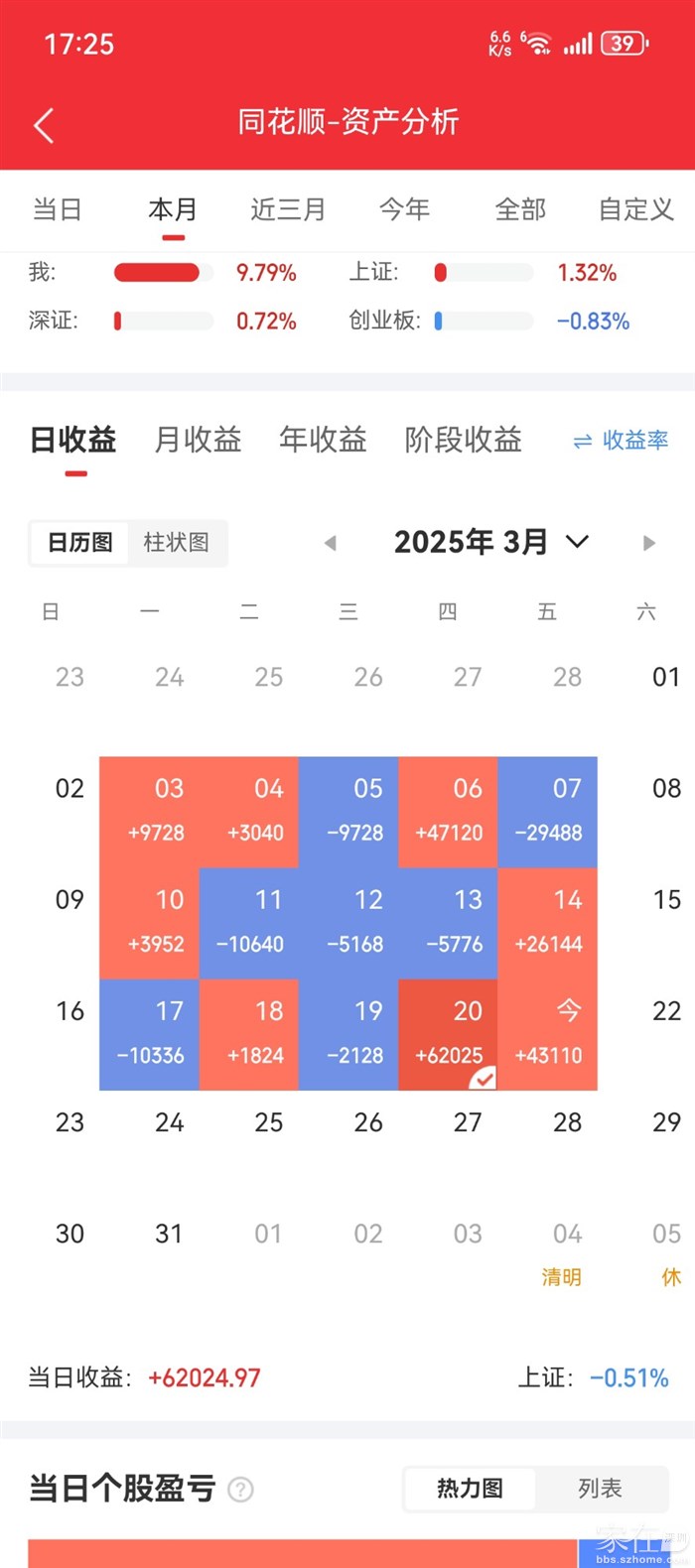
Task: View 阶段收益 tab
Action: (463, 440)
